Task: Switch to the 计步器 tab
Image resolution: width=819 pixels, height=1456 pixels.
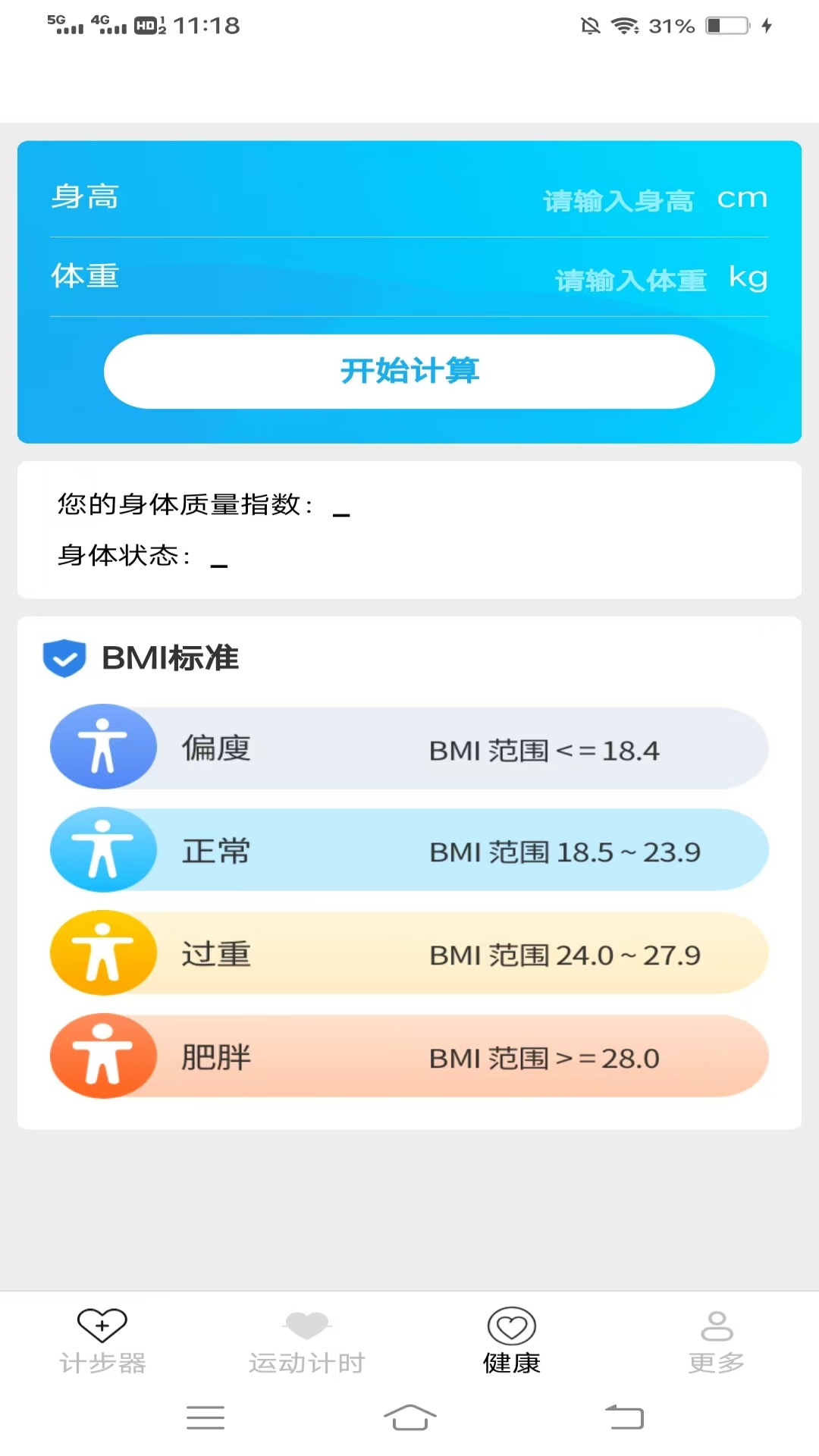Action: tap(102, 1342)
